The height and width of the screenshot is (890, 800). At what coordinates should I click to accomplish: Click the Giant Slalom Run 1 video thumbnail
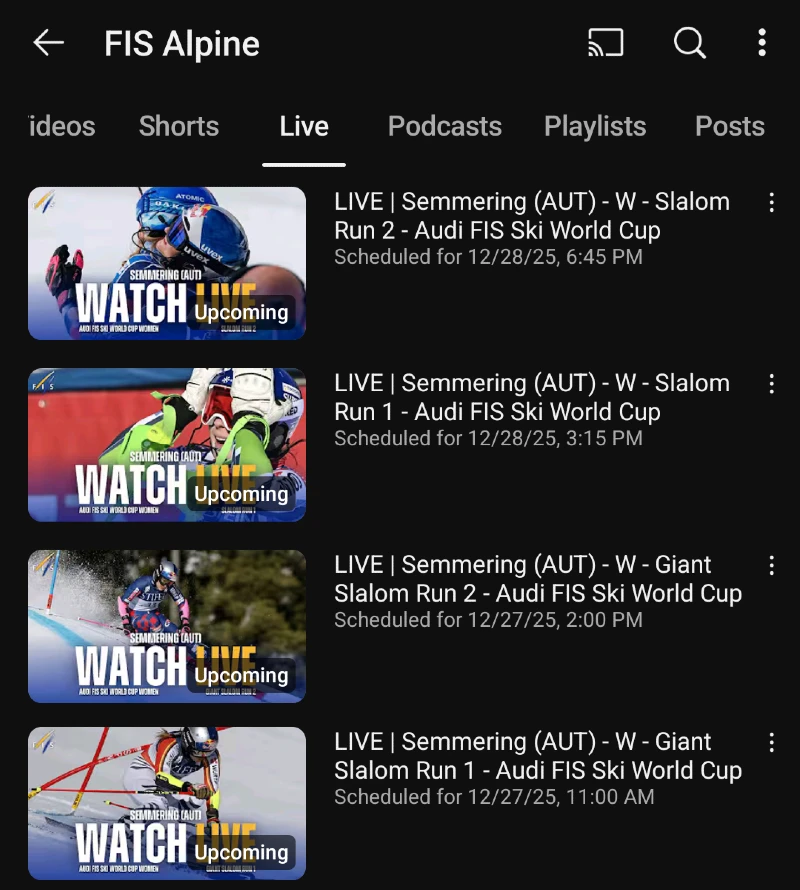pyautogui.click(x=166, y=803)
